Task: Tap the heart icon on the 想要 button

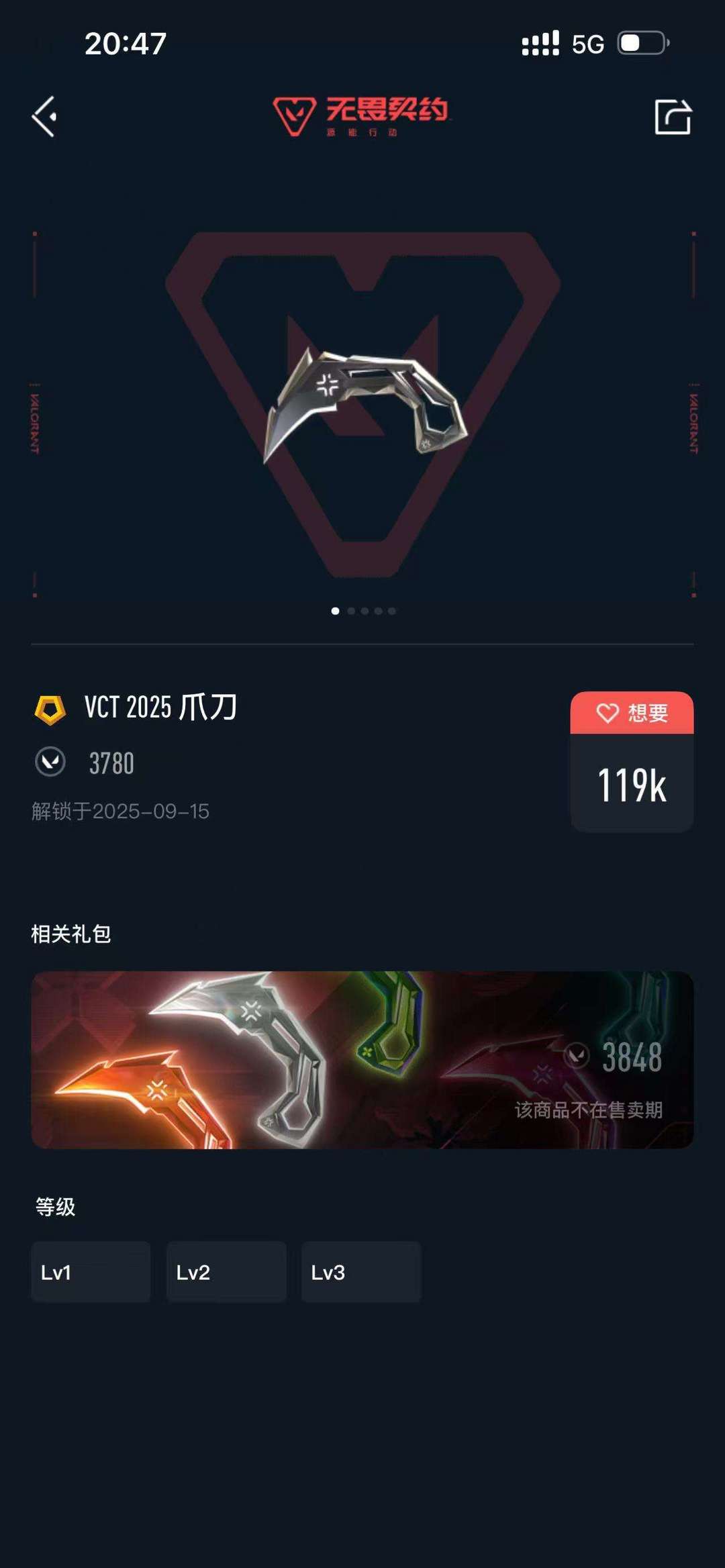Action: pyautogui.click(x=608, y=714)
